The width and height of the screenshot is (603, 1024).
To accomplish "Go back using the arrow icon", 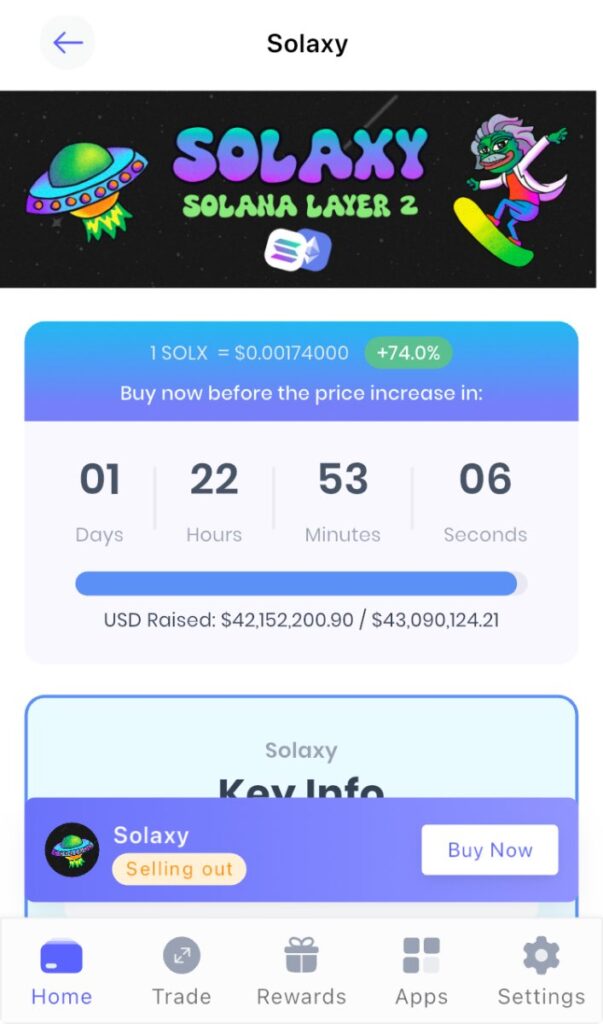I will click(67, 43).
